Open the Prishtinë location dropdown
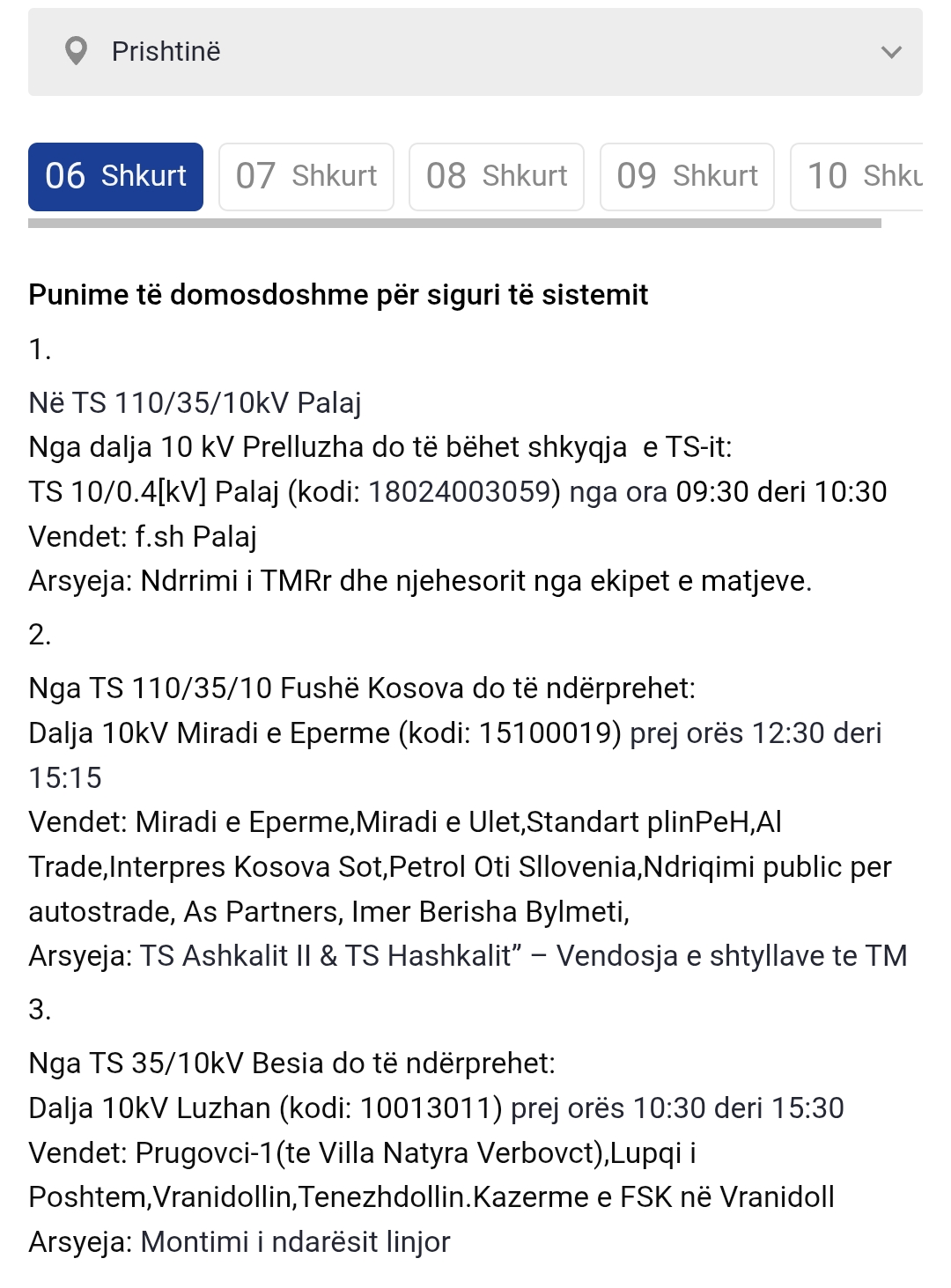Screen dimensions: 951x1288 [x=475, y=52]
